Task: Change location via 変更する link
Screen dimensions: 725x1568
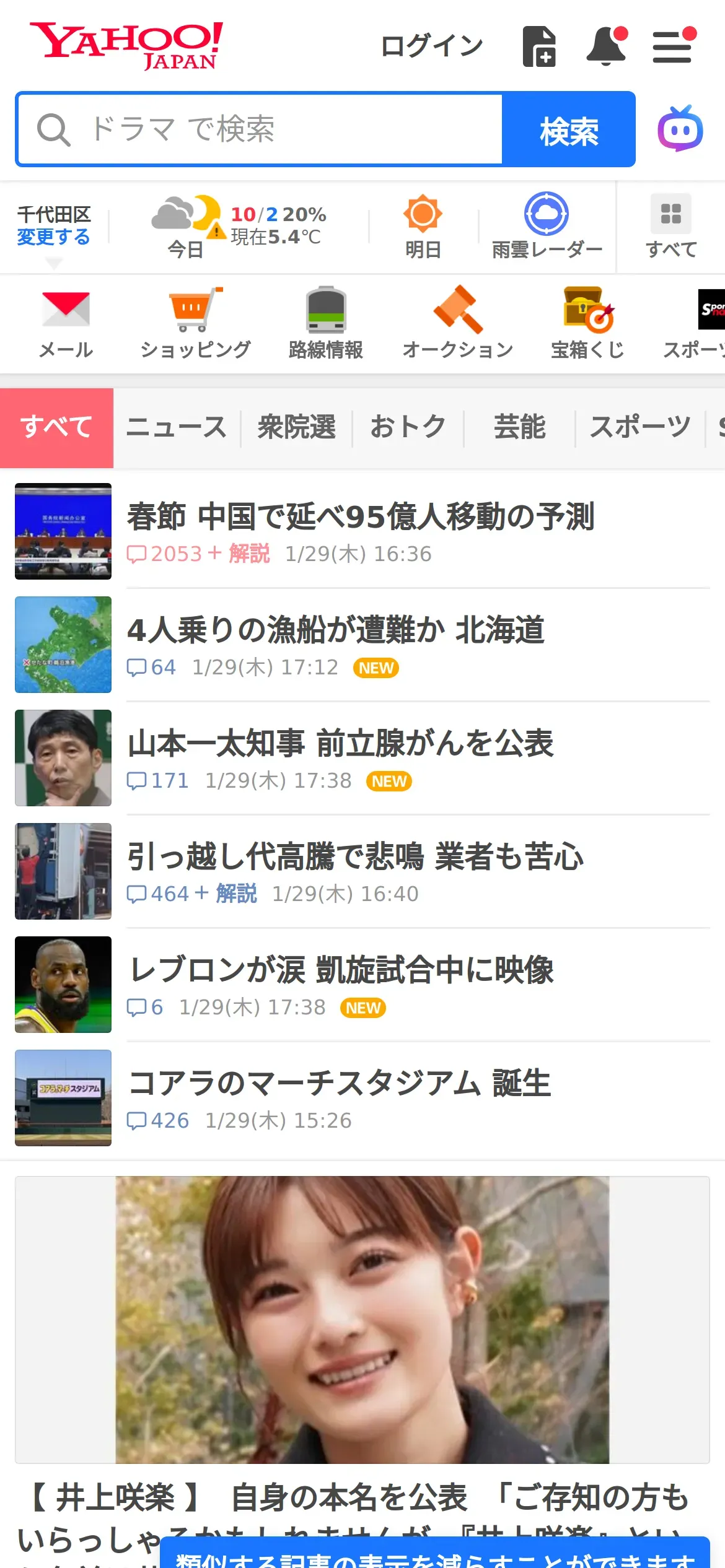Action: pyautogui.click(x=53, y=237)
